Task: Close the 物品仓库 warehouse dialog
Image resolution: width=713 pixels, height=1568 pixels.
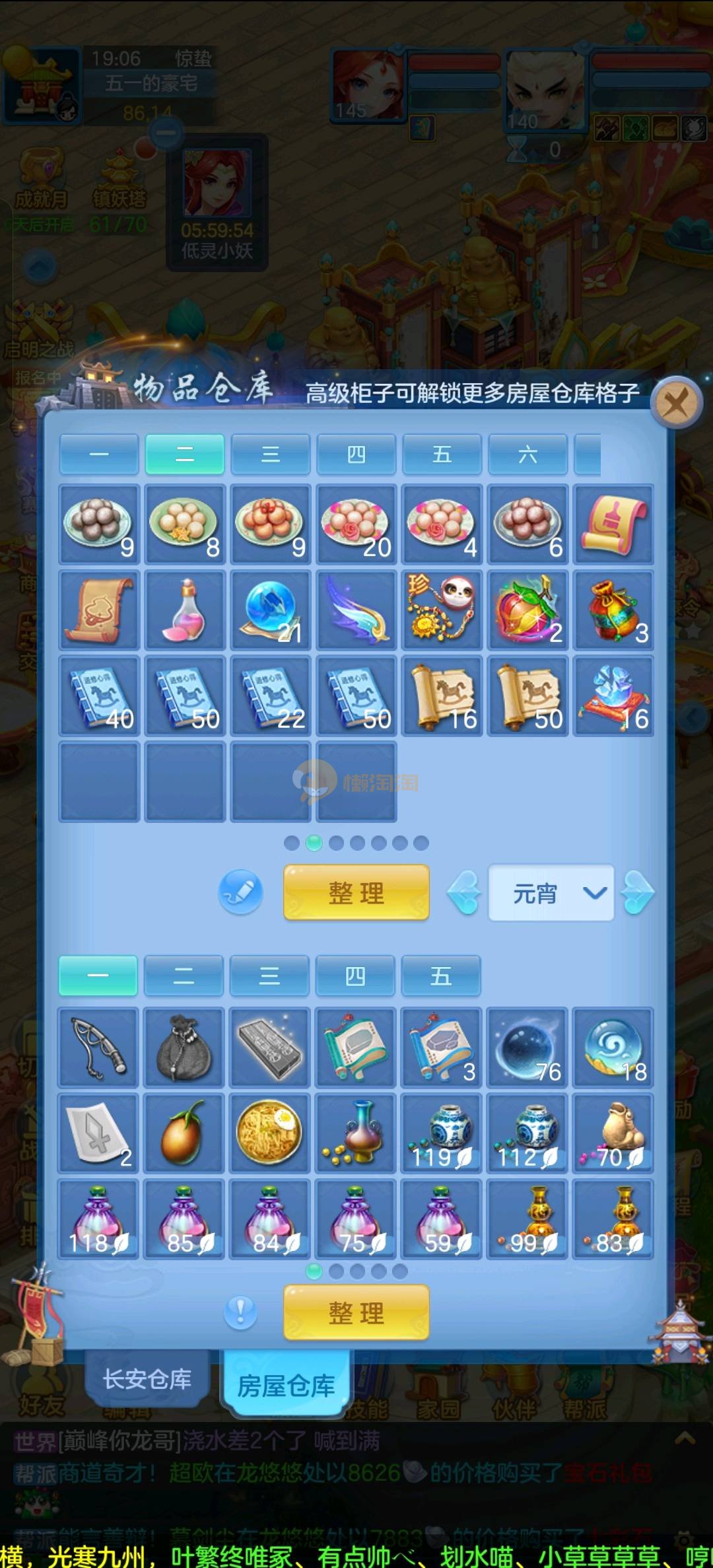Action: (x=675, y=402)
